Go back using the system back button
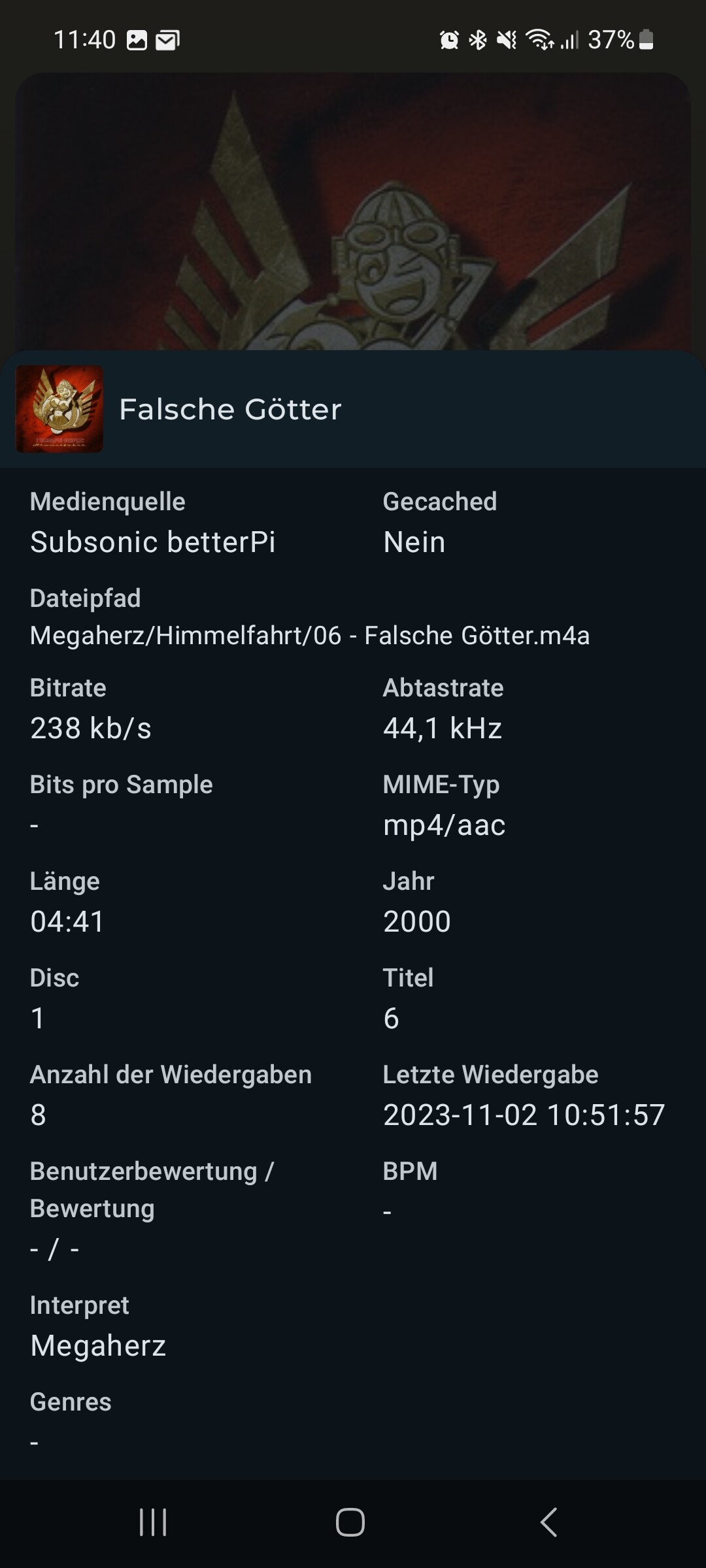Viewport: 706px width, 1568px height. tap(549, 1522)
